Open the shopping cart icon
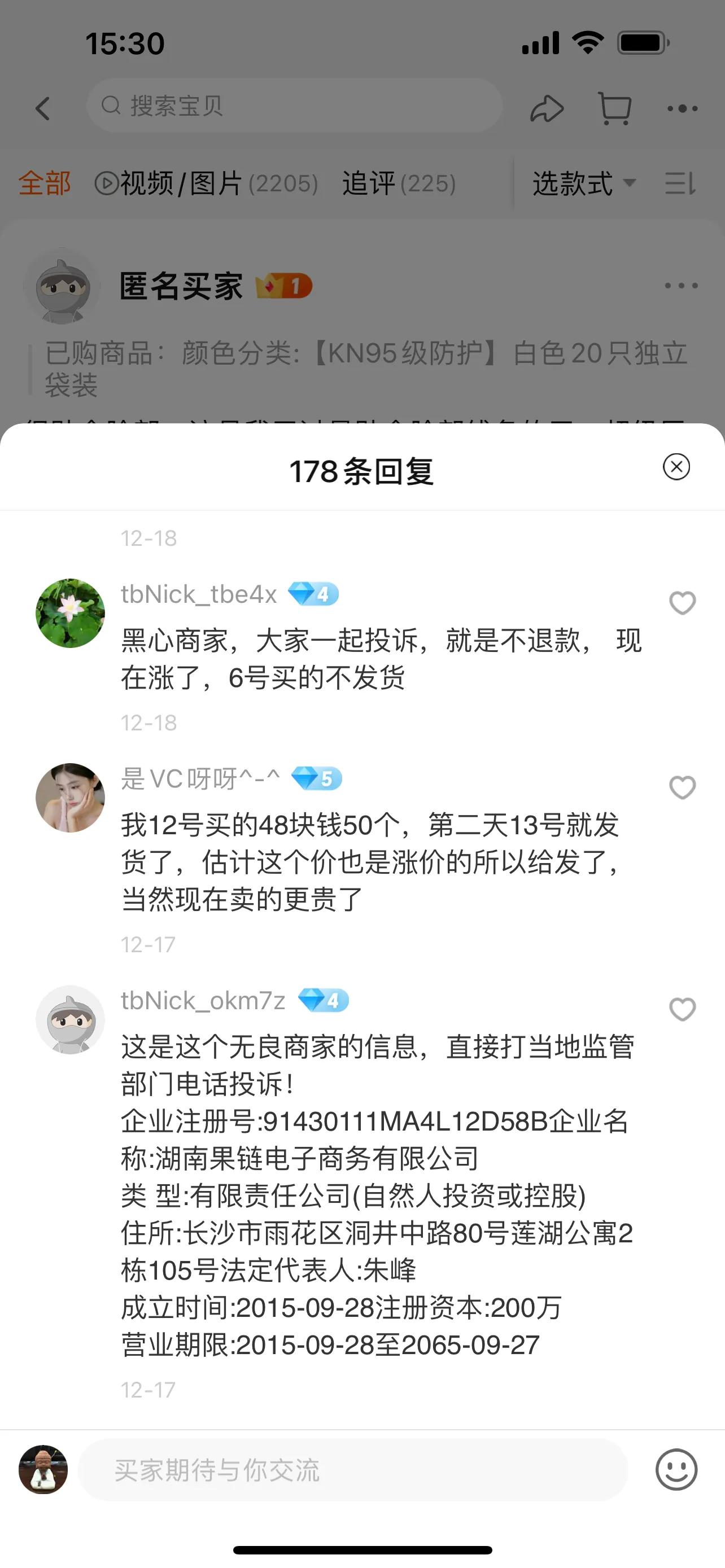The height and width of the screenshot is (1568, 725). pos(615,108)
